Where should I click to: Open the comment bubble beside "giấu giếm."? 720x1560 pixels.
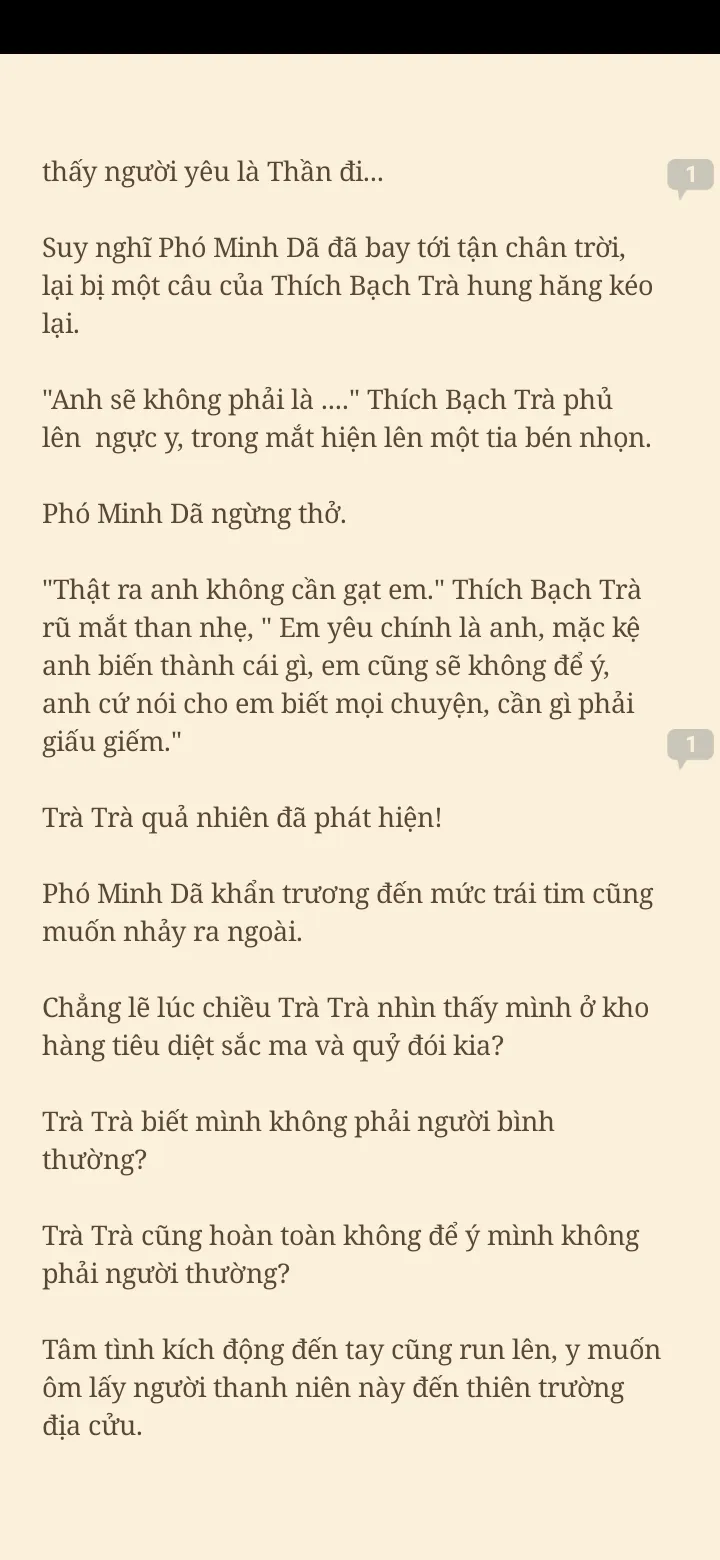(x=690, y=746)
